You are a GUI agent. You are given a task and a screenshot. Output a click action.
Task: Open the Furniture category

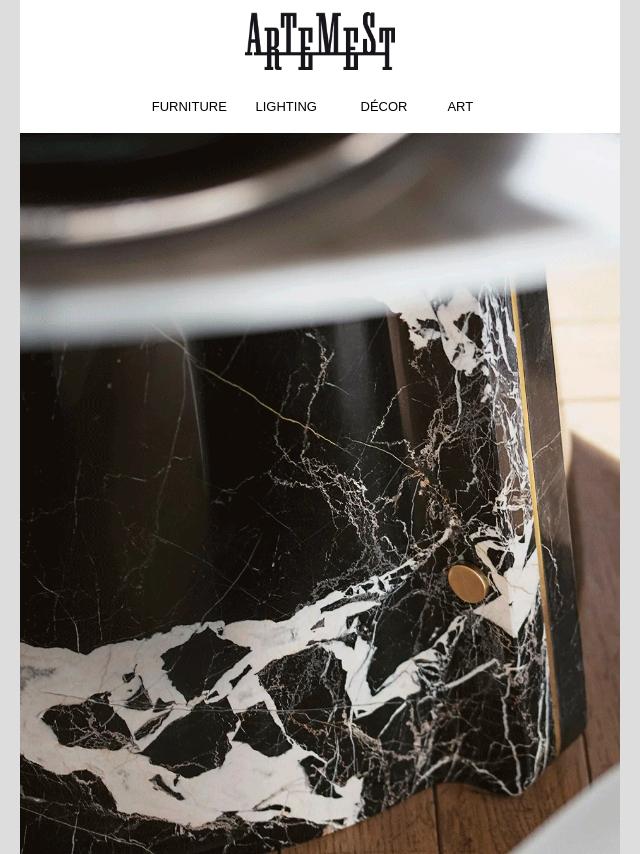[189, 106]
